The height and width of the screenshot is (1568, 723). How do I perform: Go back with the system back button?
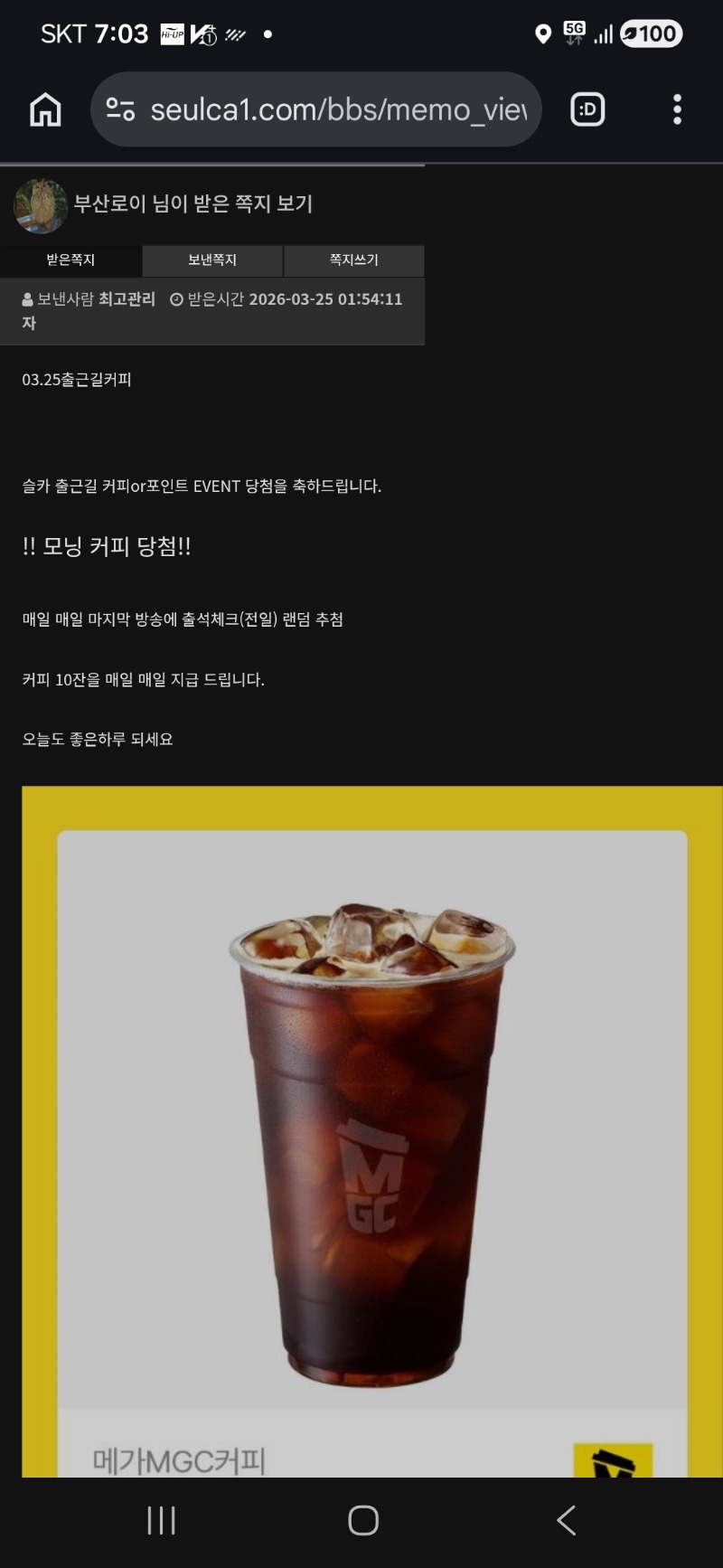pyautogui.click(x=567, y=1520)
